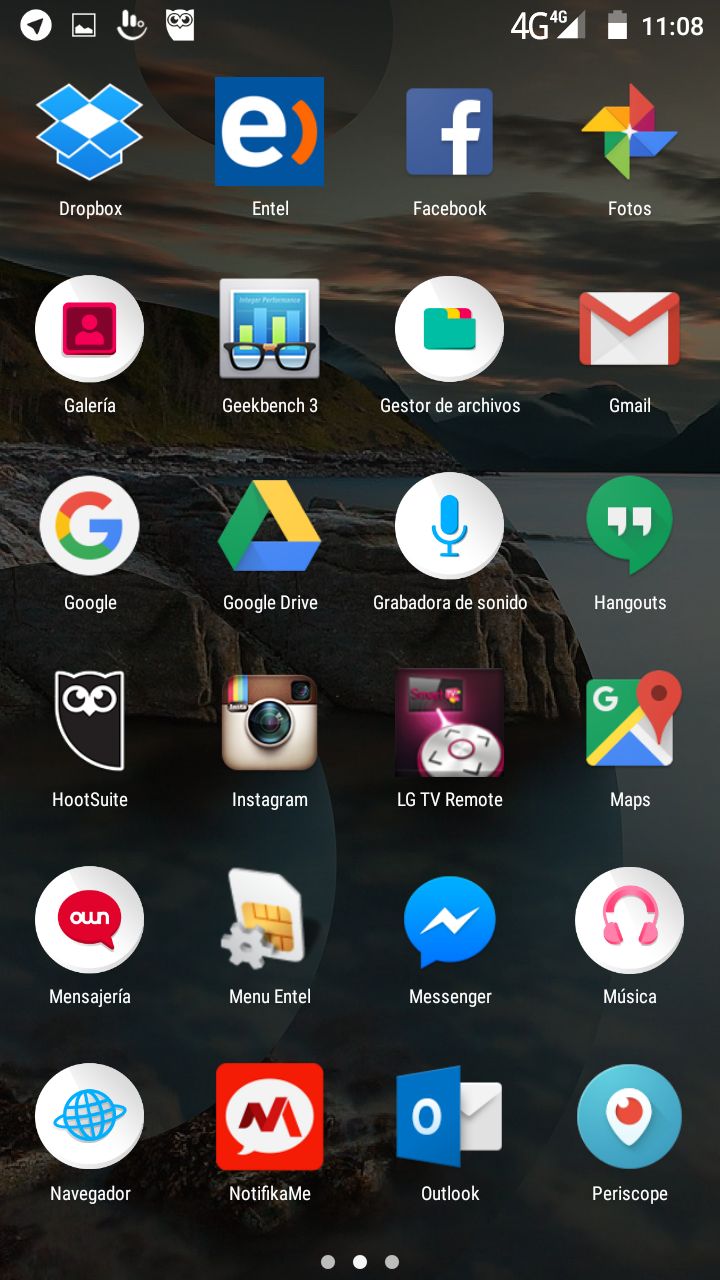
Task: Open Gmail
Action: pyautogui.click(x=629, y=329)
